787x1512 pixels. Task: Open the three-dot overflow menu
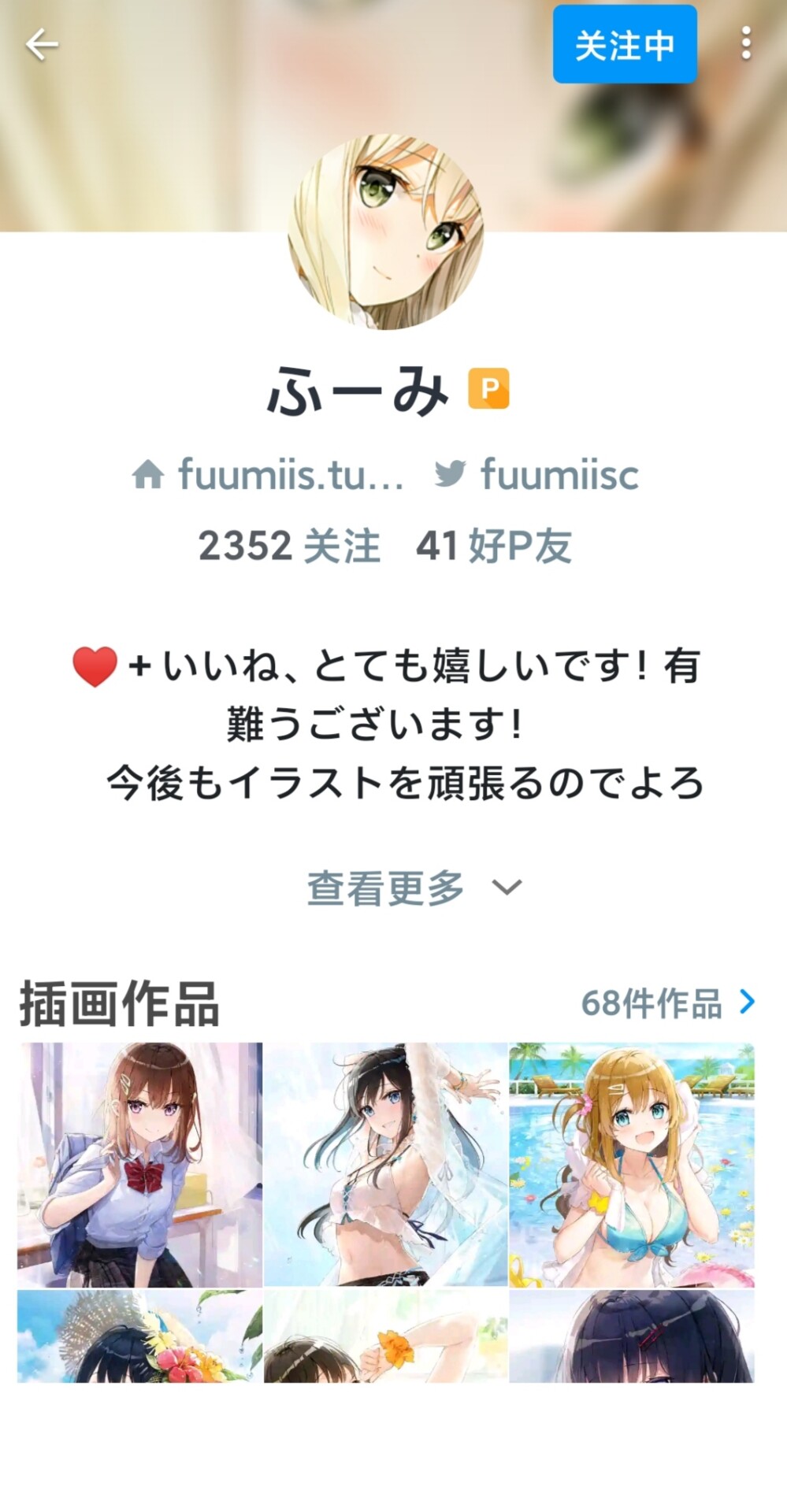point(745,44)
